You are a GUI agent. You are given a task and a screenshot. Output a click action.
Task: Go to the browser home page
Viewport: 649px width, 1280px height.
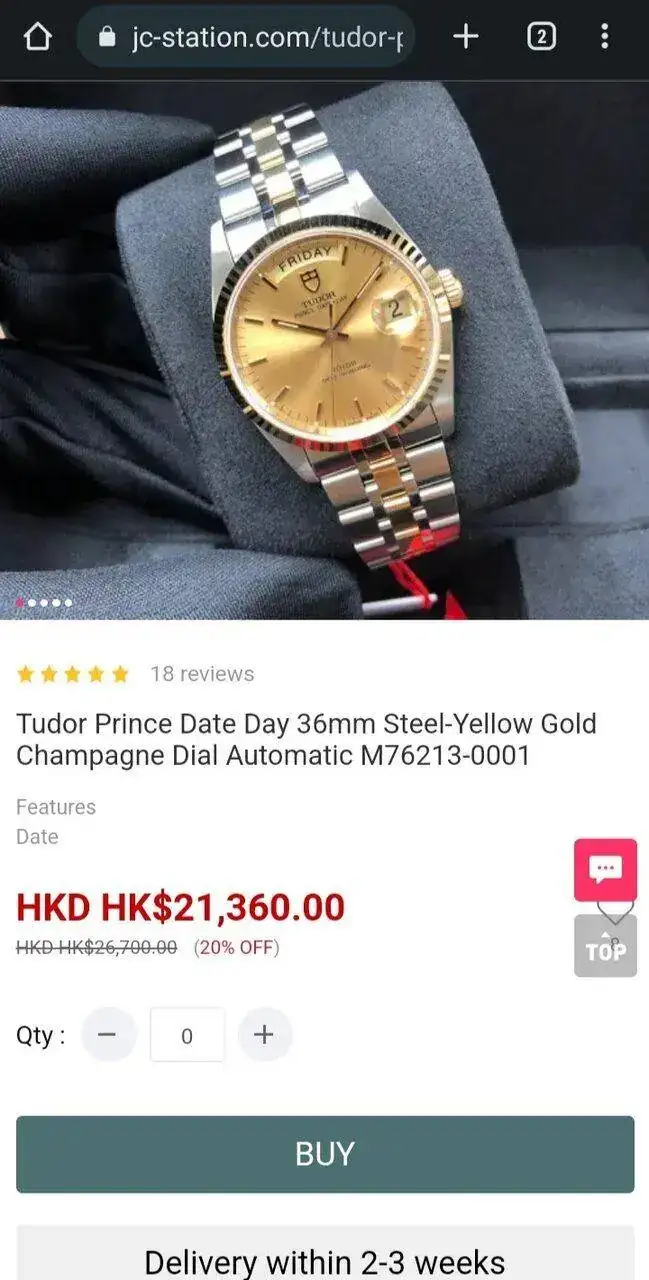coord(37,38)
